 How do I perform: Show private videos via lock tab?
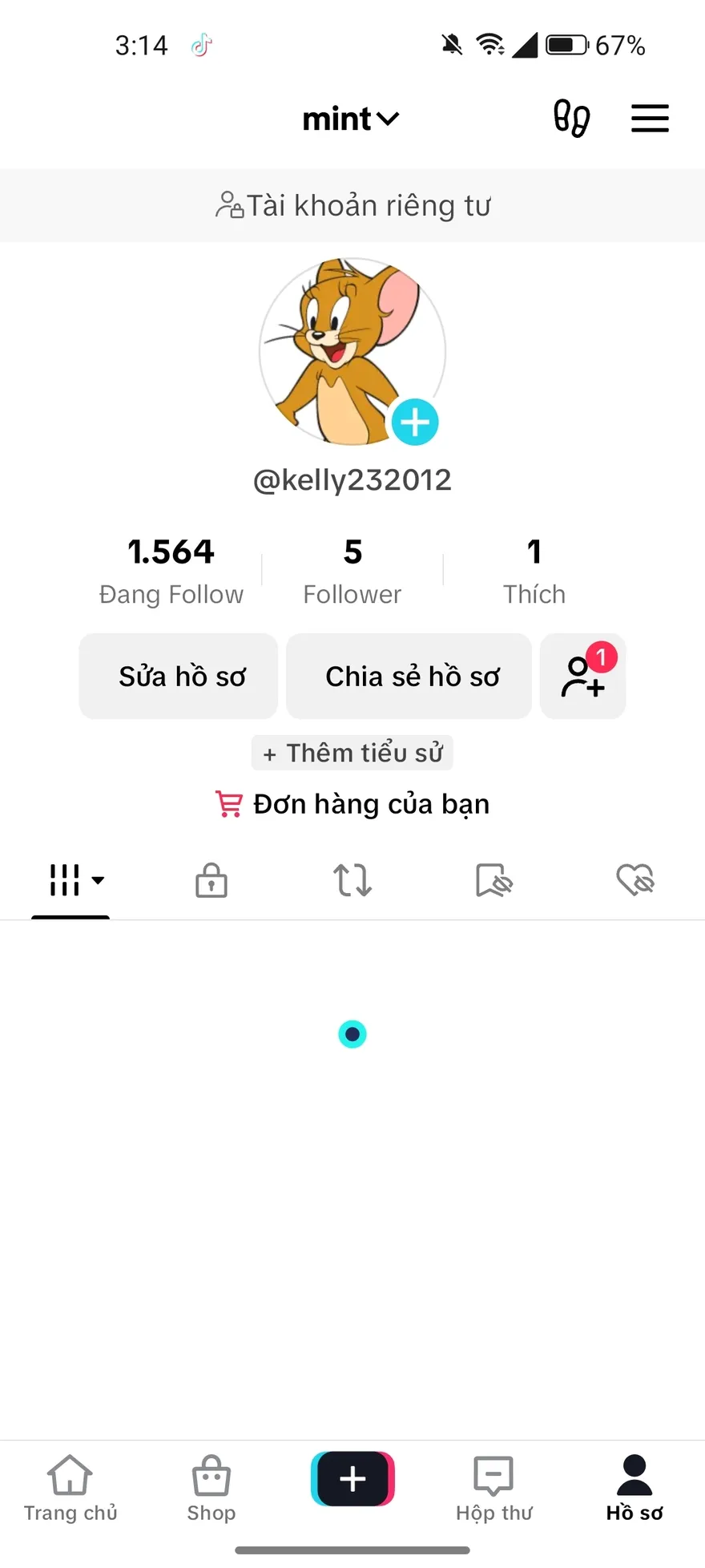click(211, 879)
